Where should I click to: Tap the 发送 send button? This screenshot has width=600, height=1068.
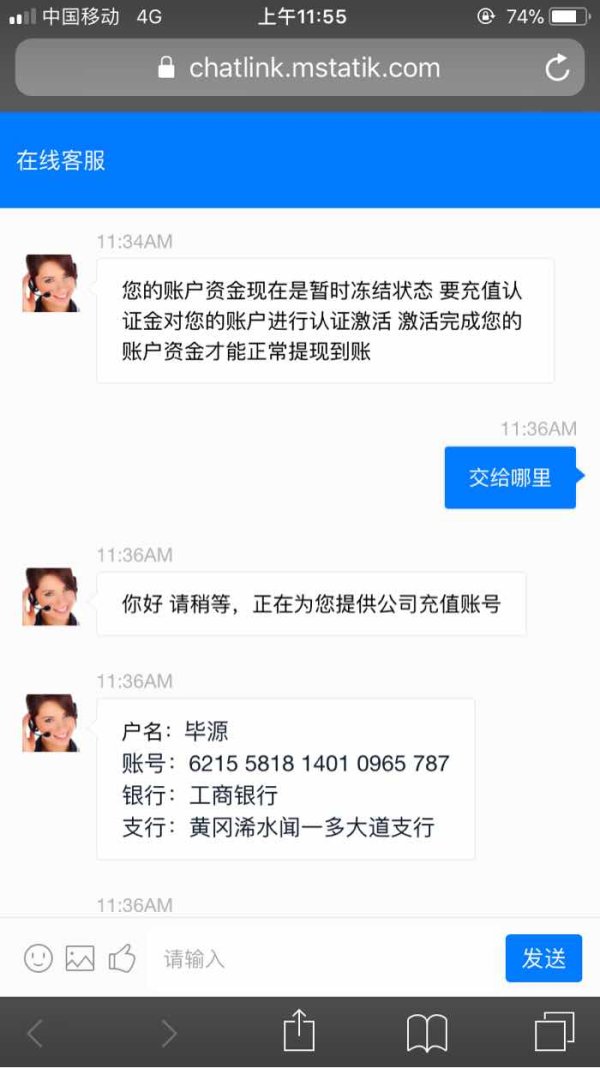(x=543, y=958)
